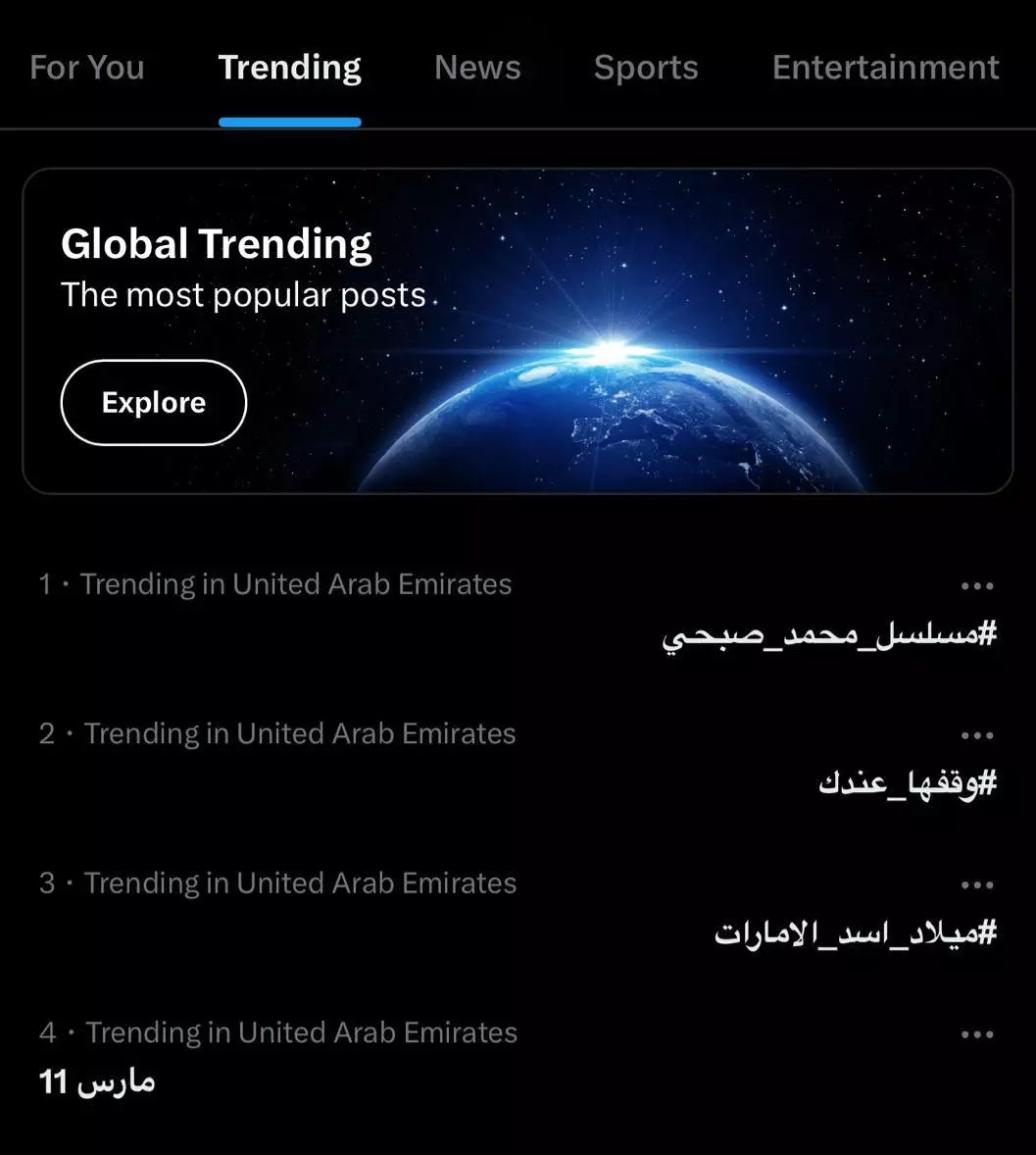Open trending hashtag #ميلاد_اسد_الامارات
Image resolution: width=1036 pixels, height=1155 pixels.
pos(855,932)
